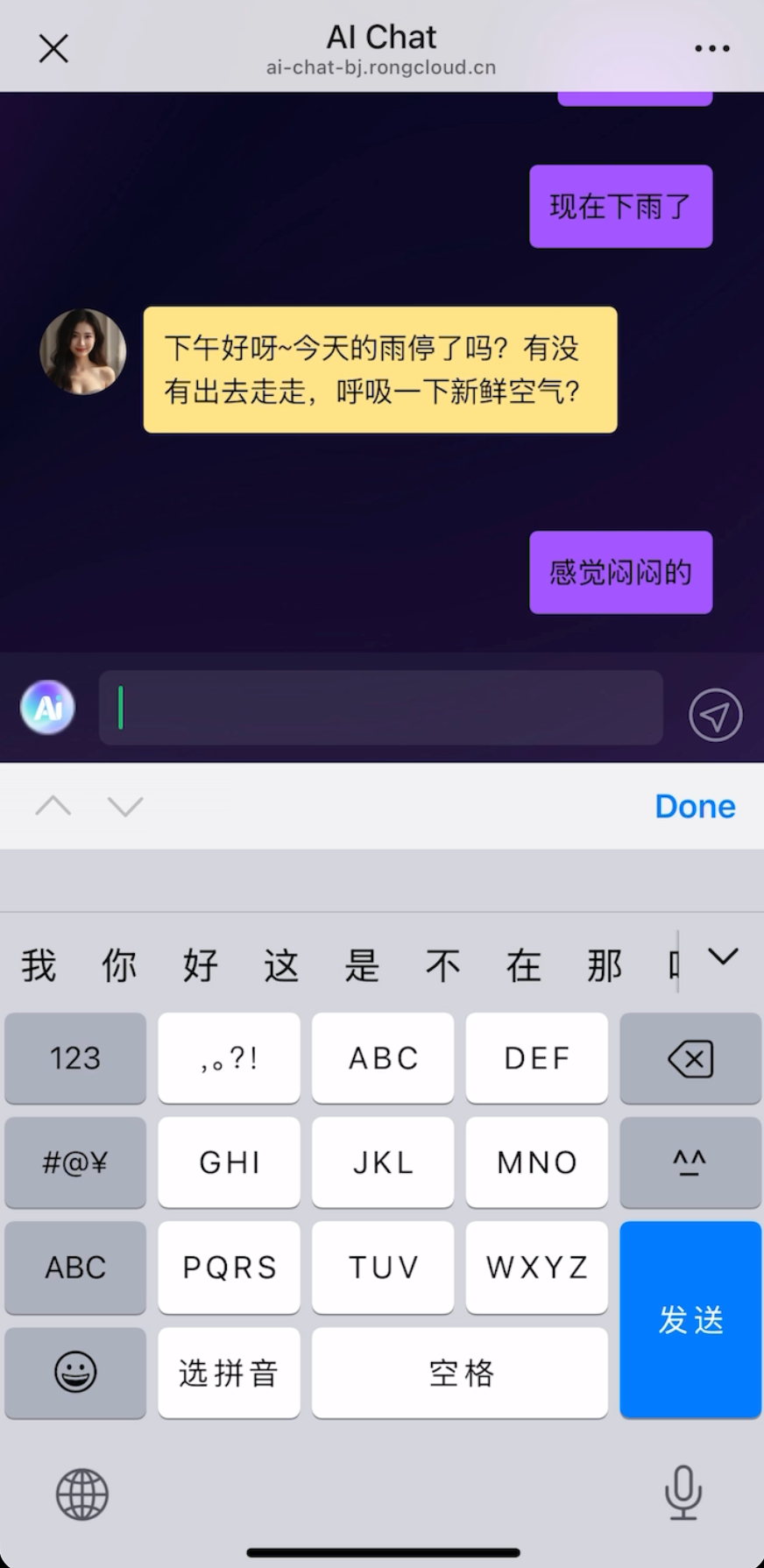Screen dimensions: 764x1568
Task: Tap the blue 发送 key
Action: pyautogui.click(x=690, y=1319)
